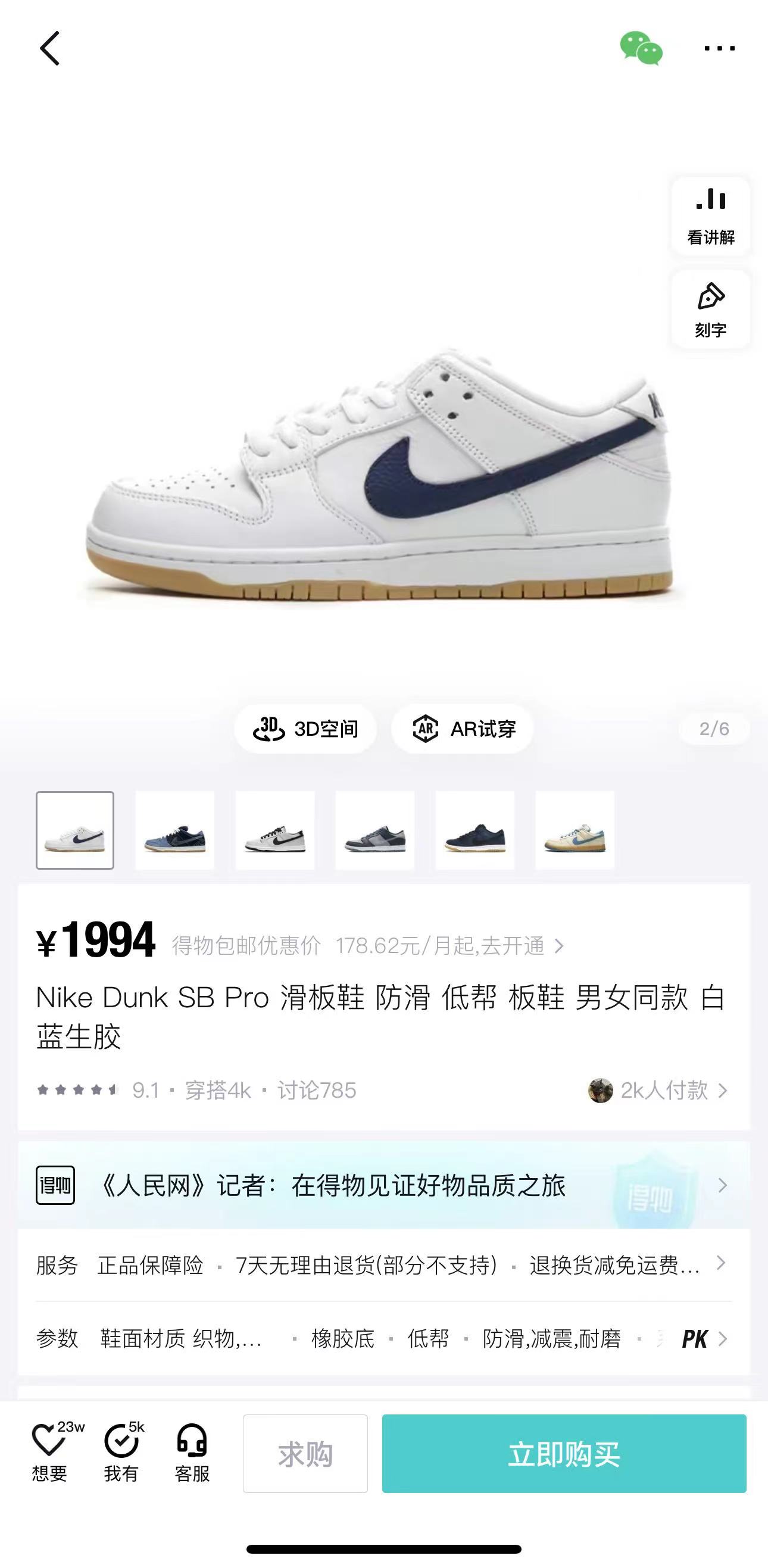
Task: Open the 参数 PK parameters row
Action: tap(384, 1339)
